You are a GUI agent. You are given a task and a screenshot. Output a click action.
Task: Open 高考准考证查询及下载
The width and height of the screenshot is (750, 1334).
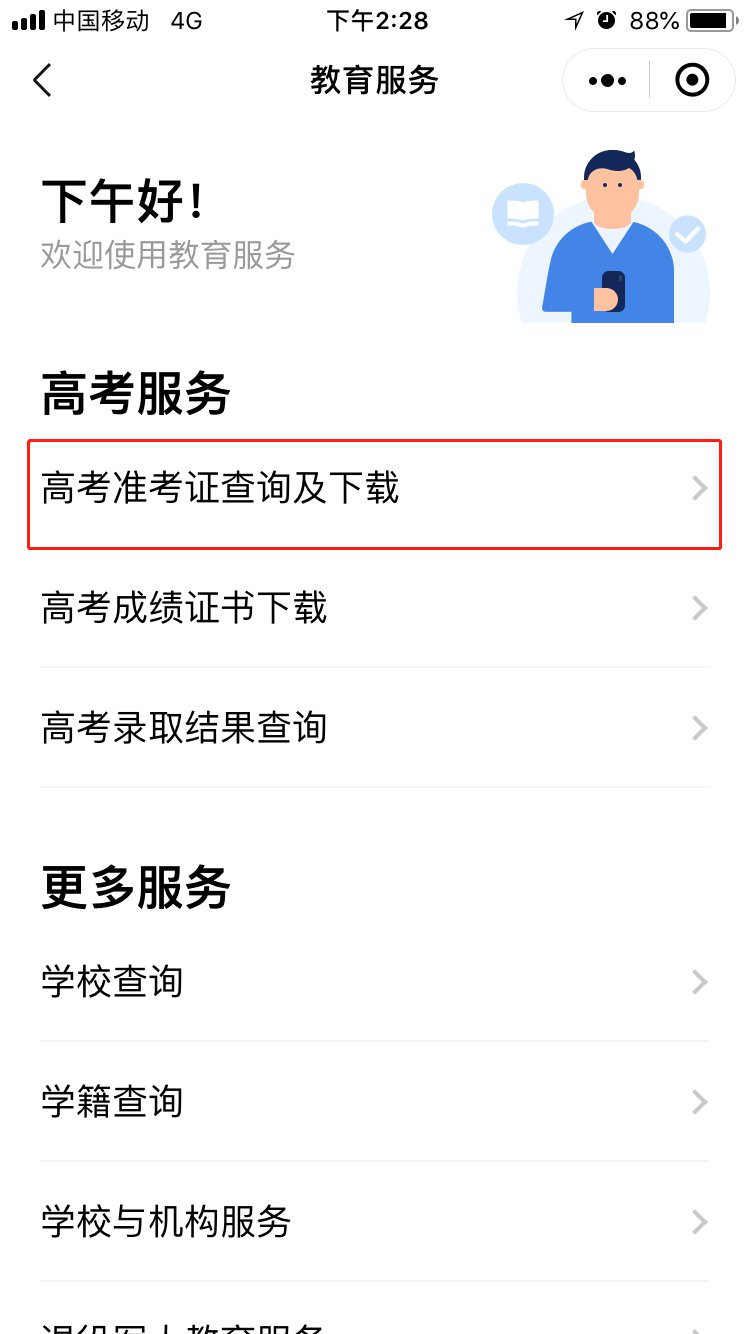click(x=374, y=489)
